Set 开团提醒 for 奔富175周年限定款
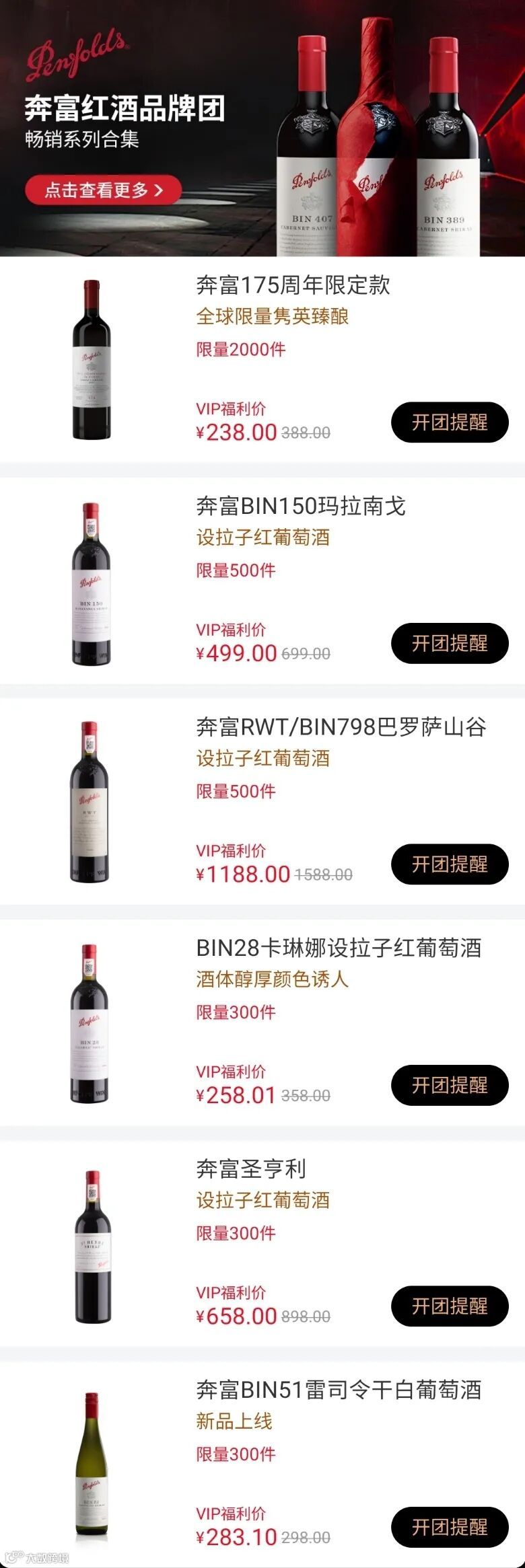 pos(450,422)
